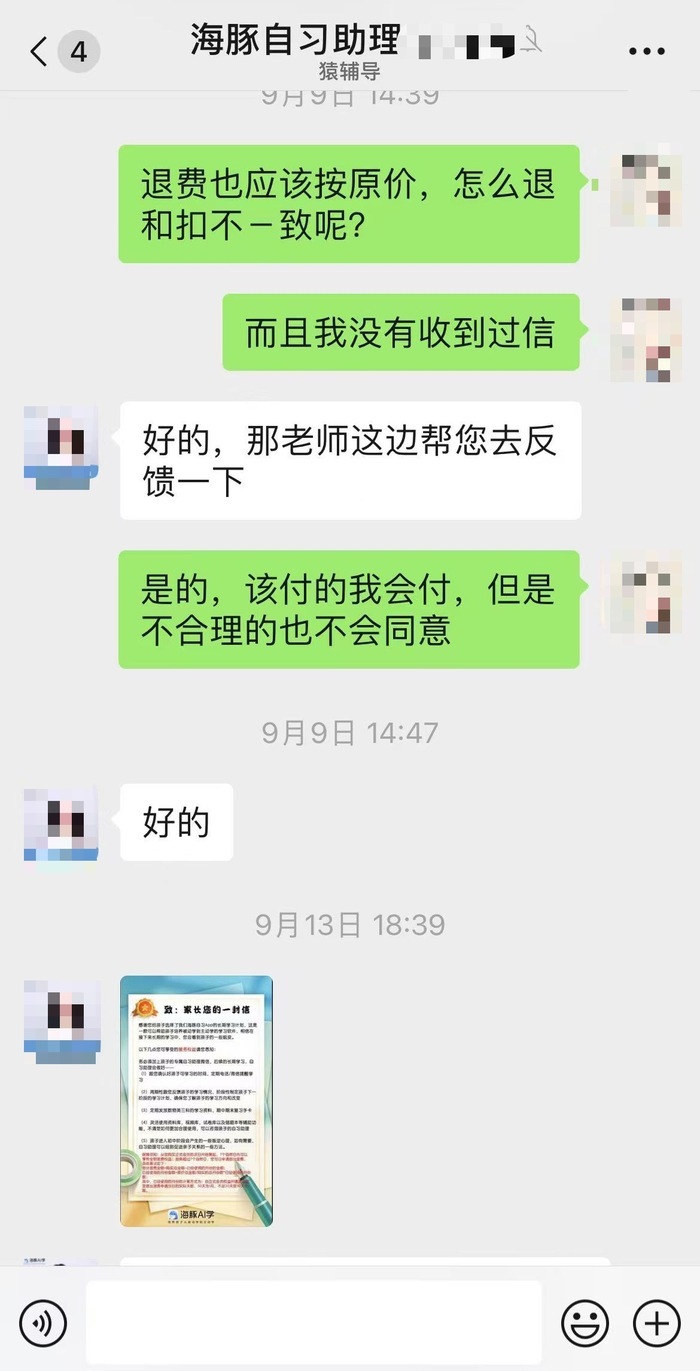This screenshot has width=700, height=1371.
Task: Switch to voice message input
Action: click(x=43, y=1323)
